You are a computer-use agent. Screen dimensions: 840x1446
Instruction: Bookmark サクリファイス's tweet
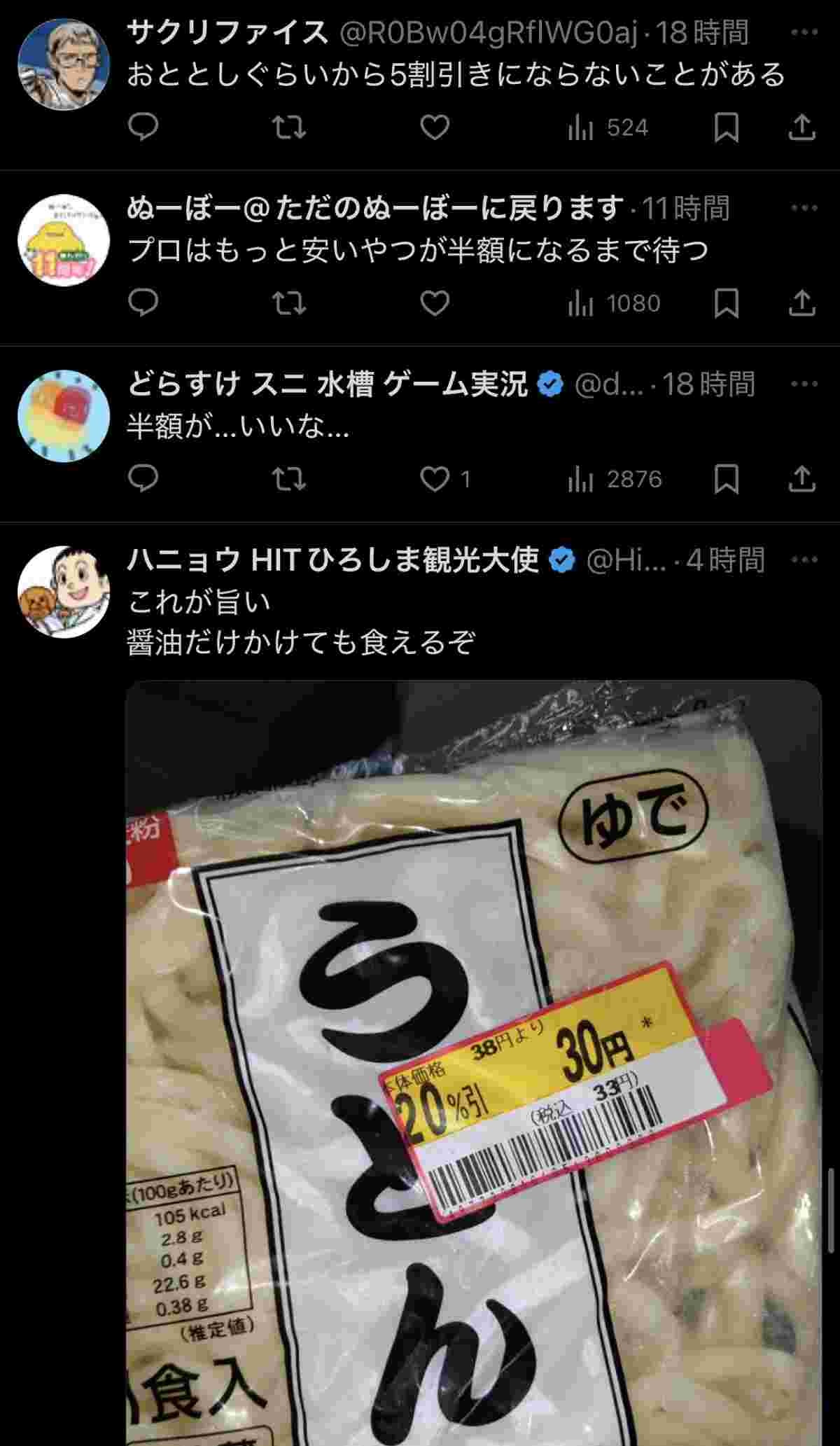727,128
